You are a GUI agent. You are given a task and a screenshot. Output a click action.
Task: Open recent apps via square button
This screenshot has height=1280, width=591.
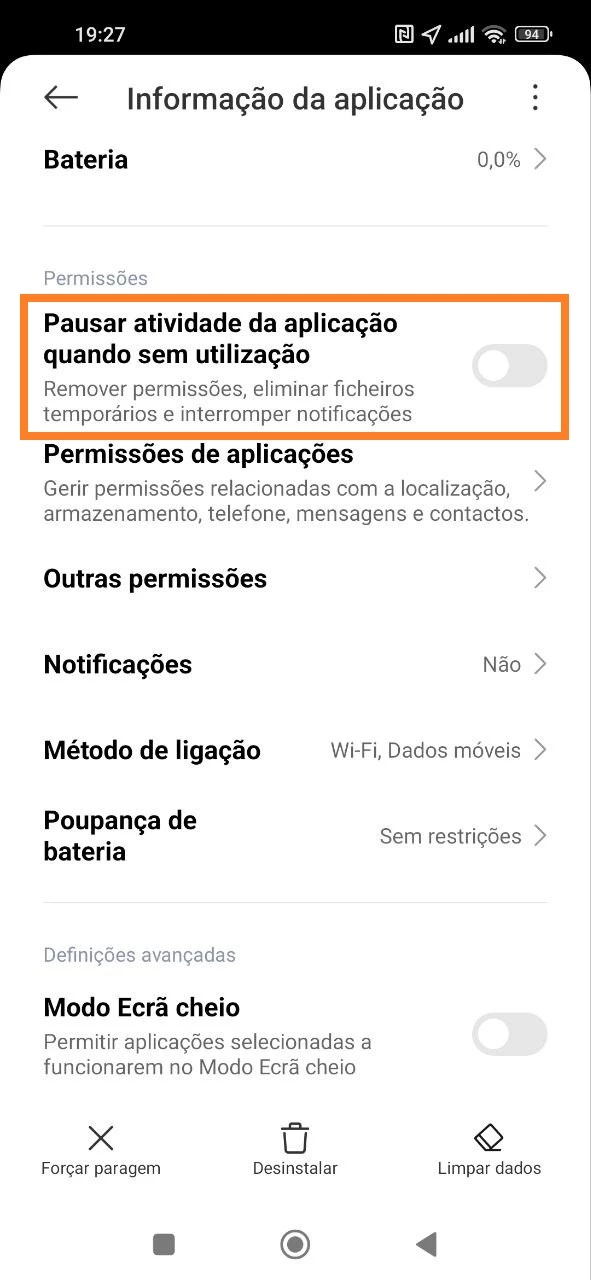coord(163,1244)
